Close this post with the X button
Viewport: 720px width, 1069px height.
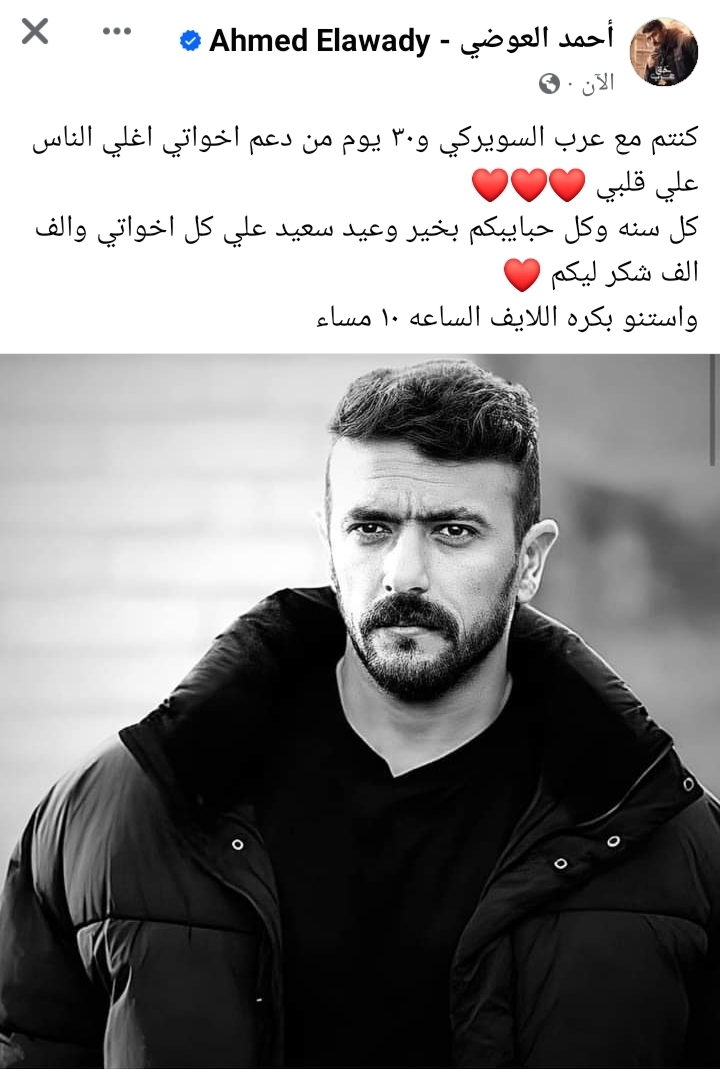35,32
